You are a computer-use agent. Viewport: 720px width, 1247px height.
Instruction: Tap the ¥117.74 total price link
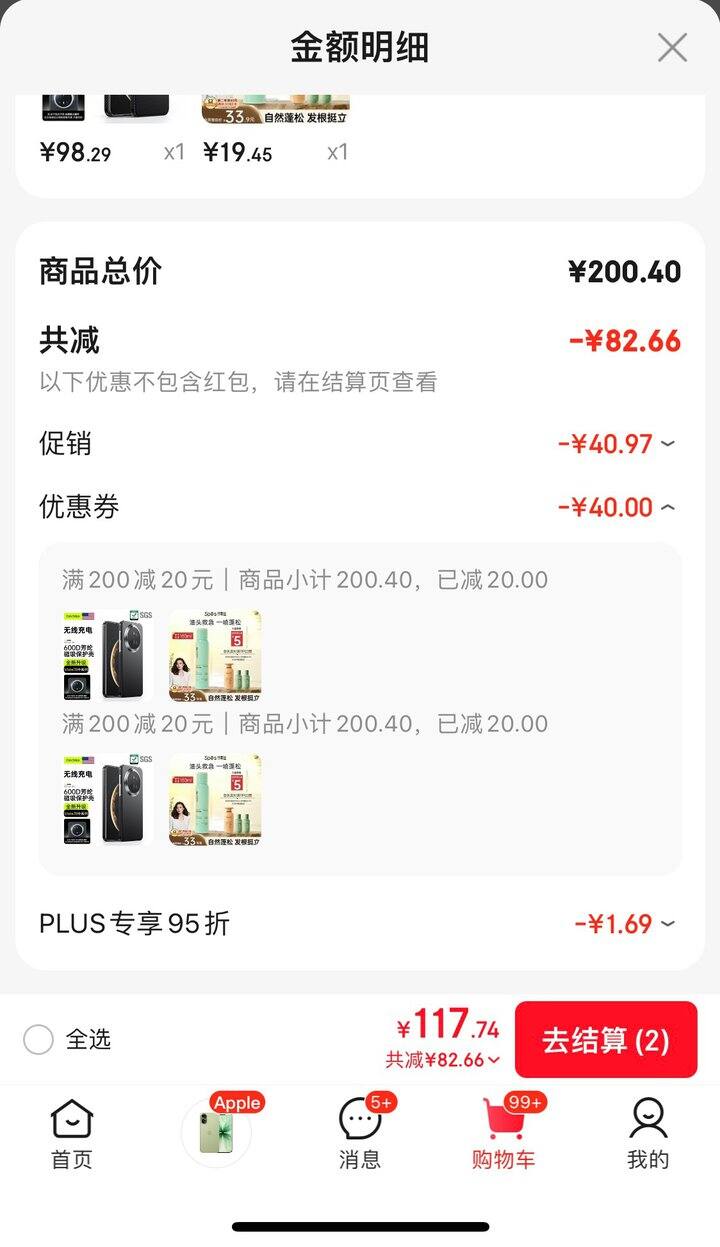446,1026
